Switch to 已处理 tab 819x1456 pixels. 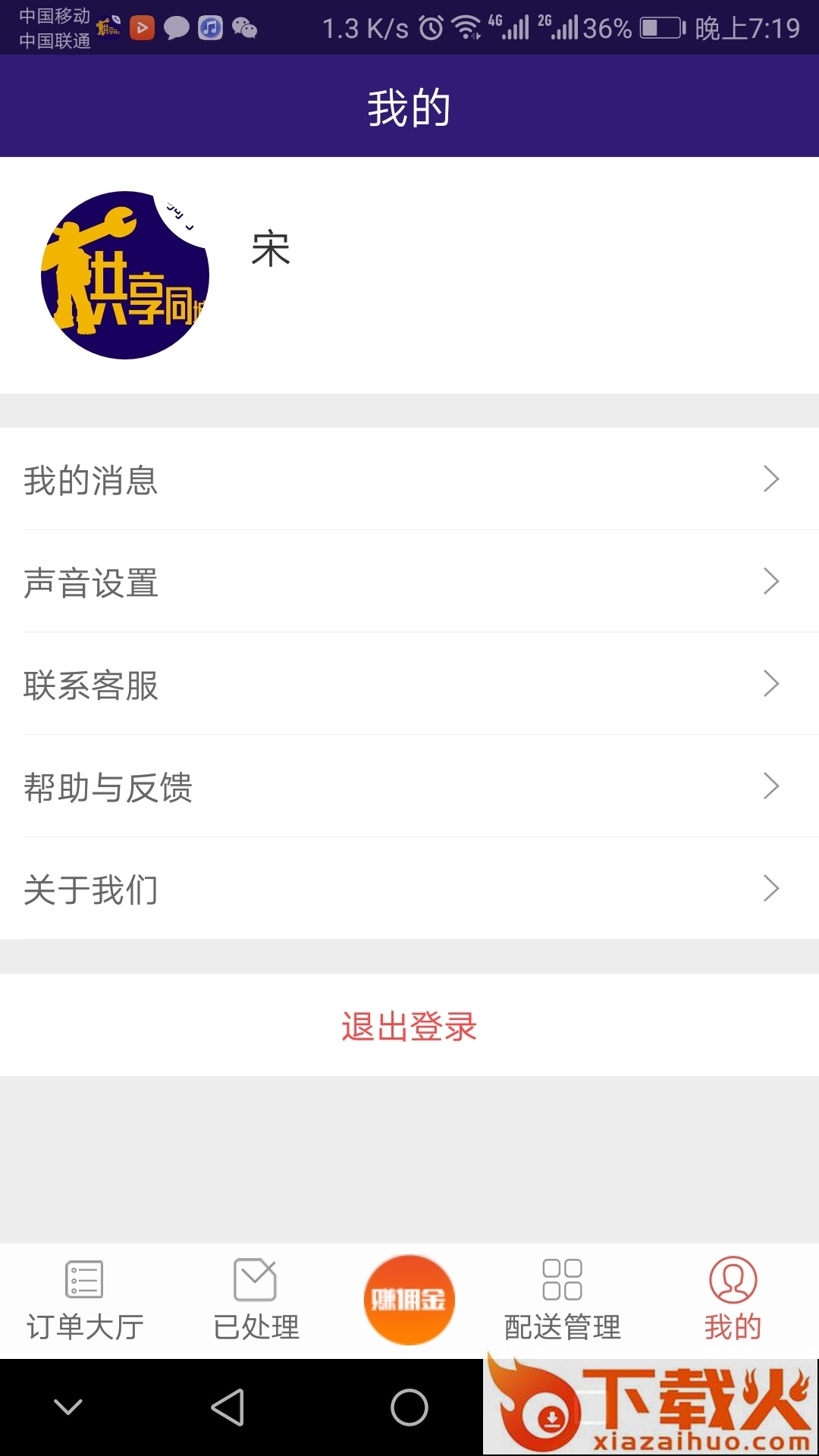tap(256, 1301)
